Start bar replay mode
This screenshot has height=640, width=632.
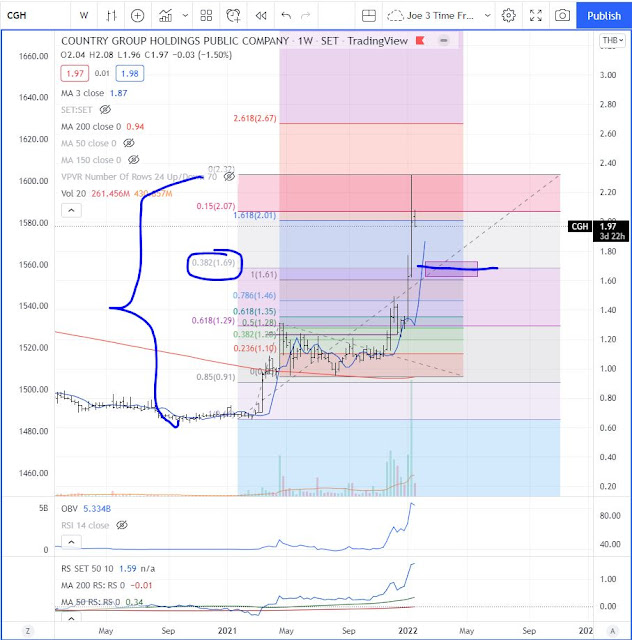pos(261,16)
